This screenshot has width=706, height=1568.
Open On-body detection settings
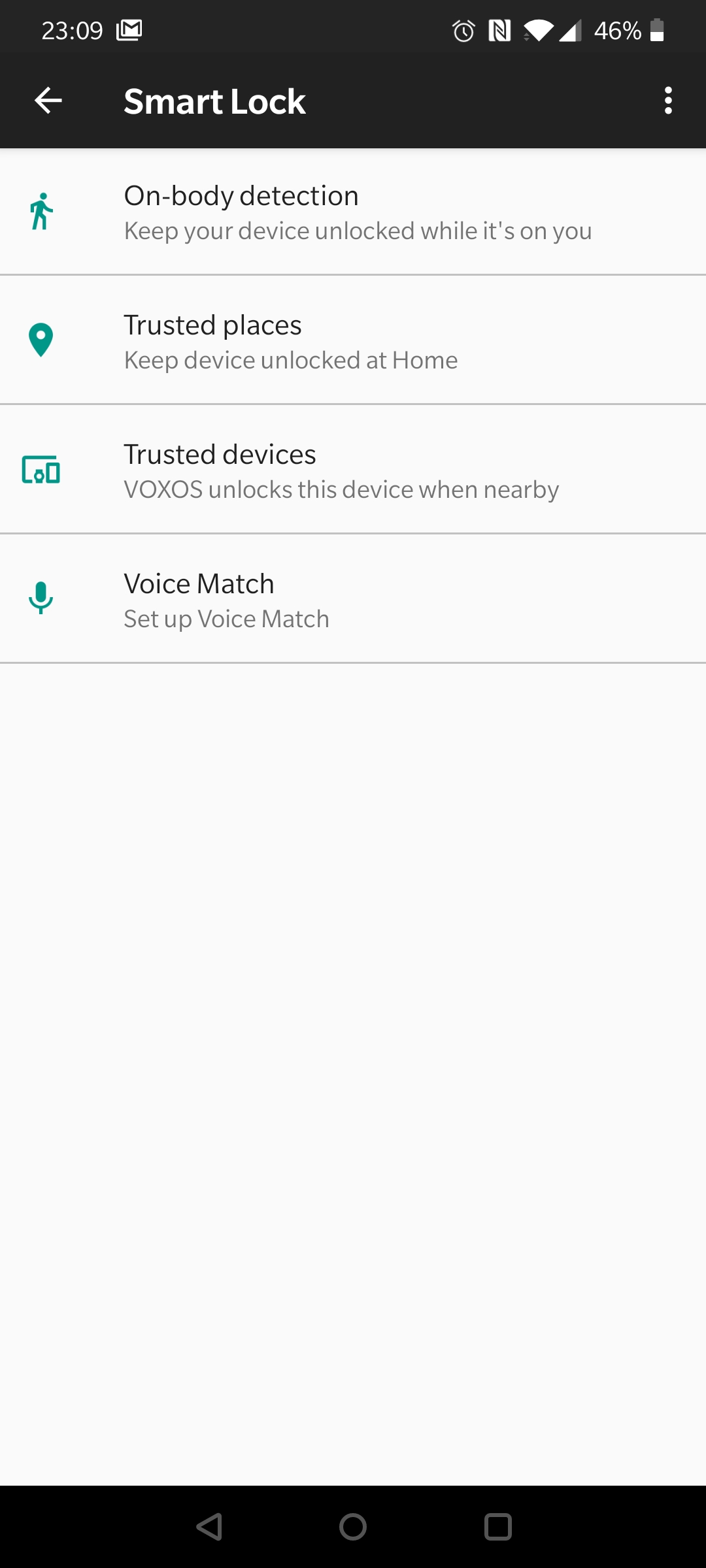click(x=353, y=212)
